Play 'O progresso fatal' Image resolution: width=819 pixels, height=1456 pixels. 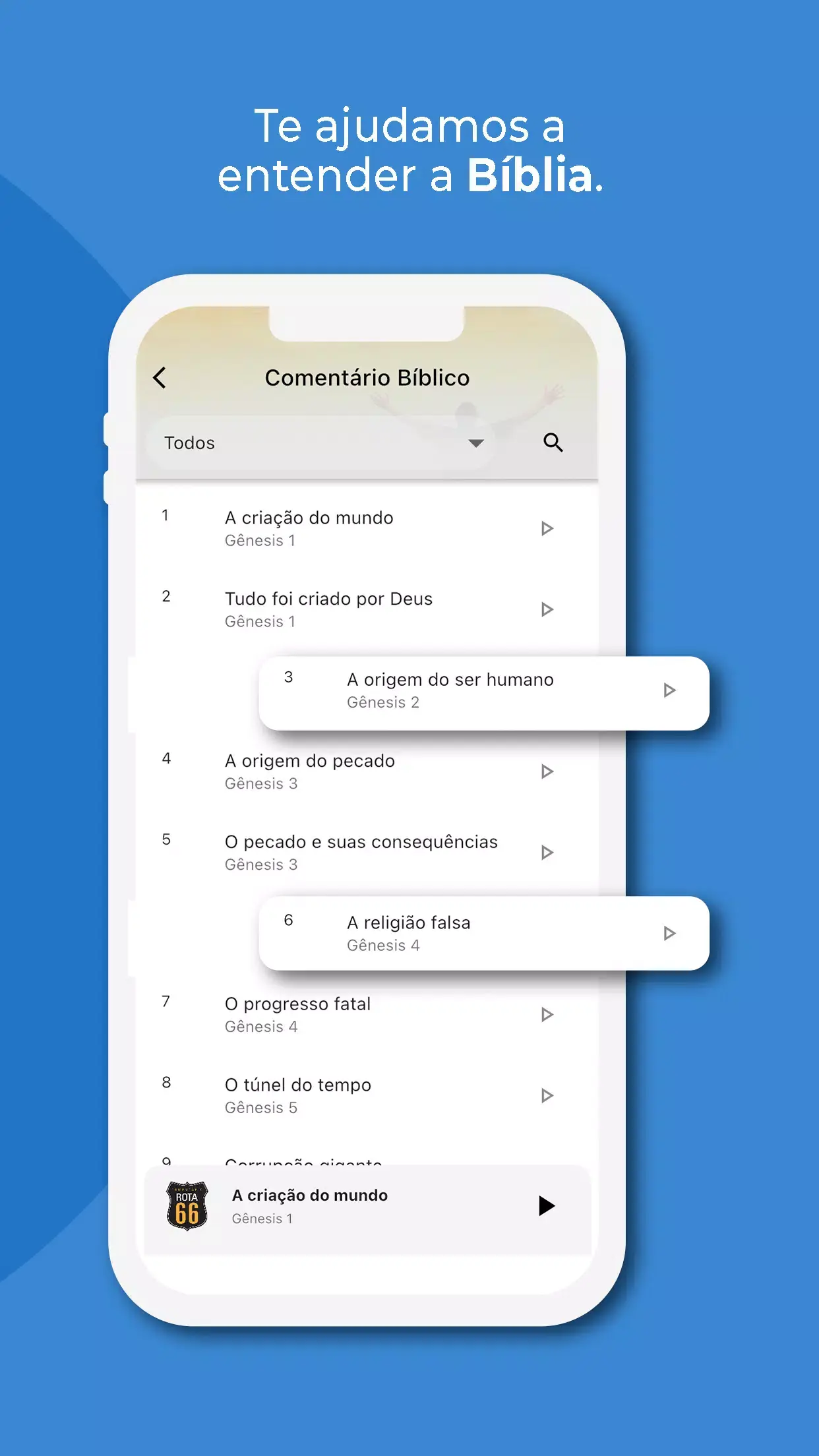click(546, 1014)
